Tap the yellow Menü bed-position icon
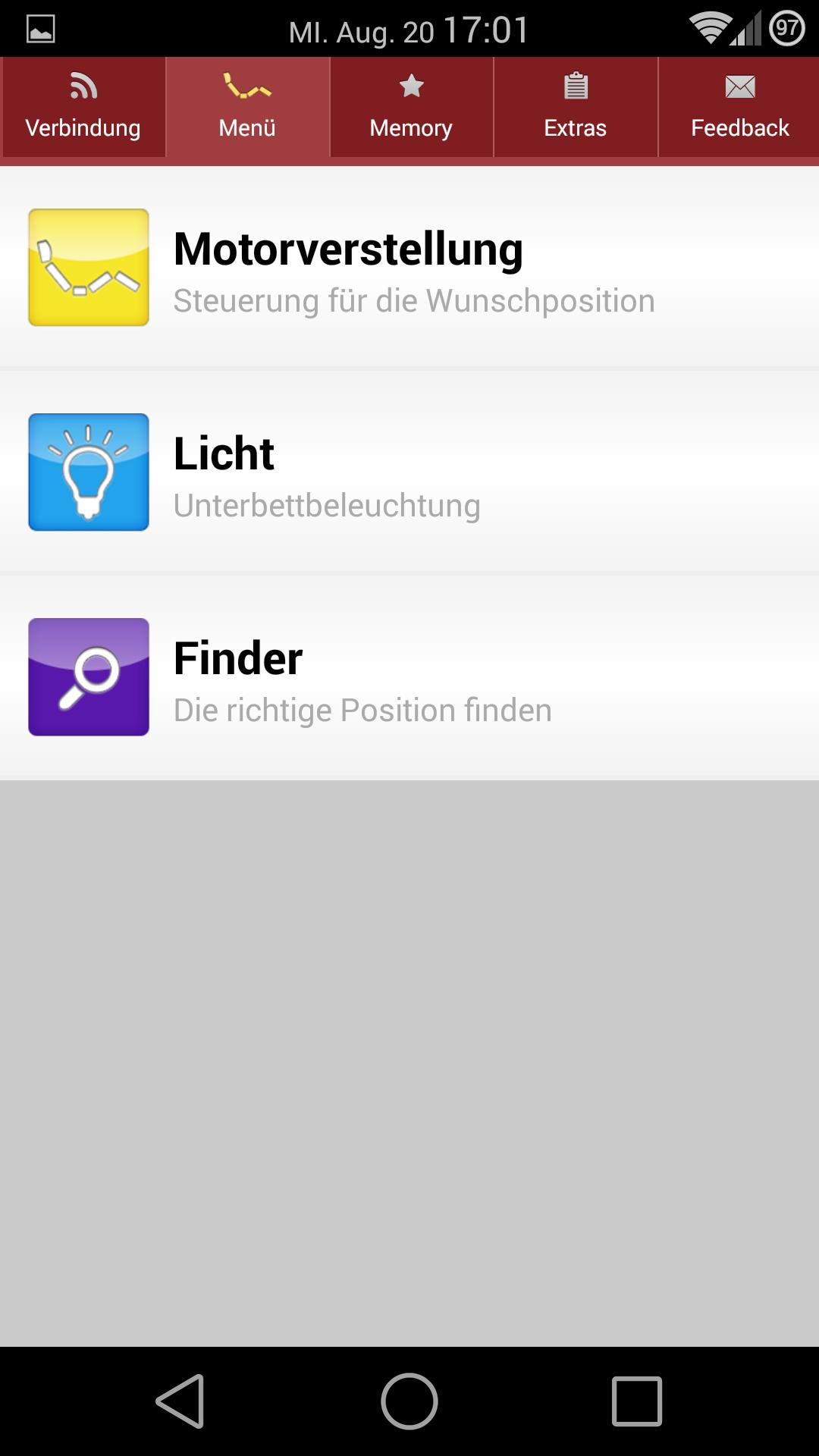 [x=247, y=86]
